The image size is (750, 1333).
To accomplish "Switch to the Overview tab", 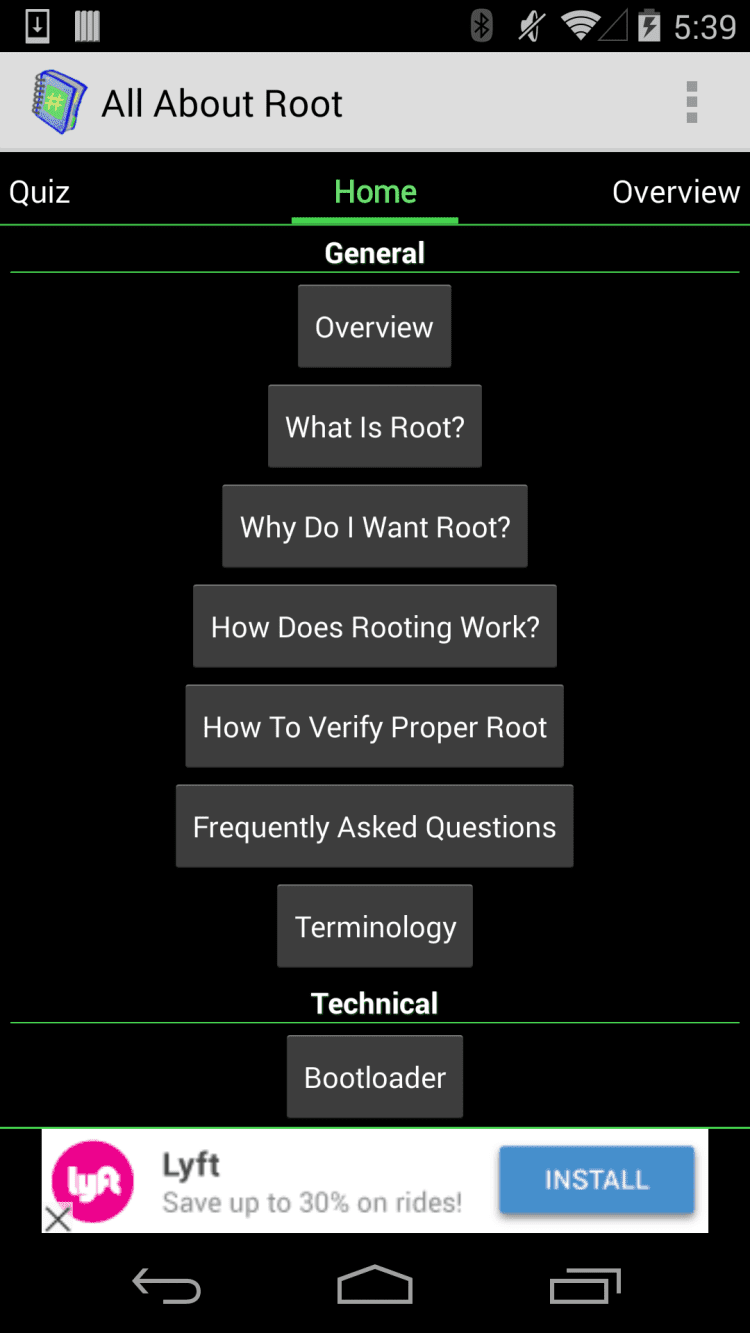I will [x=675, y=192].
